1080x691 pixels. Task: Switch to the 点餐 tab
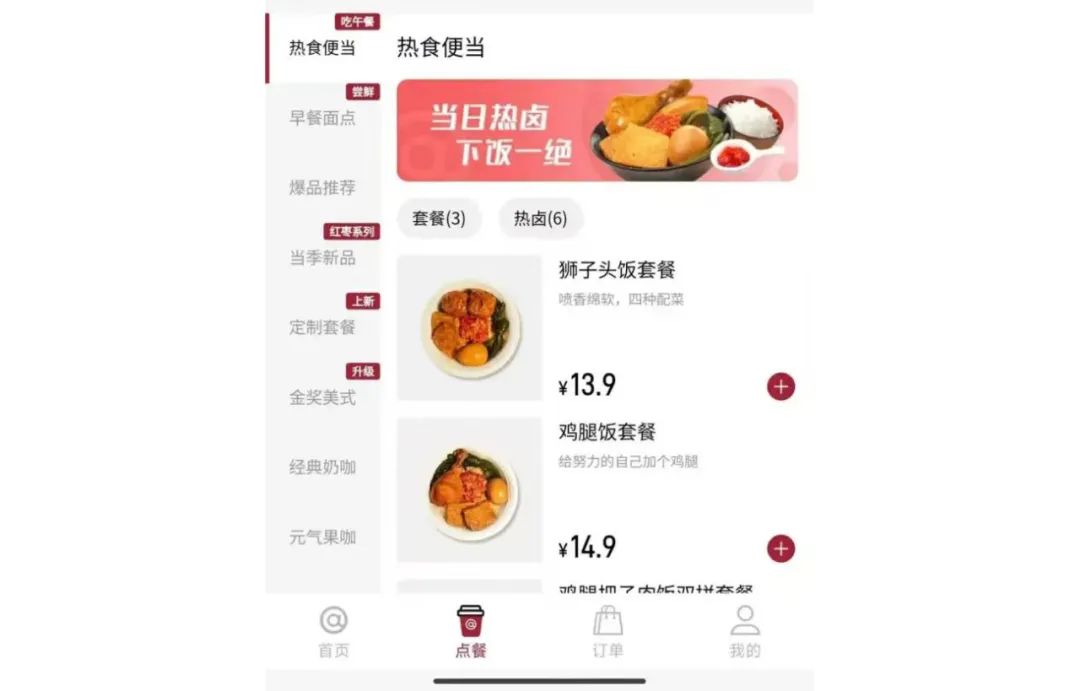[471, 632]
